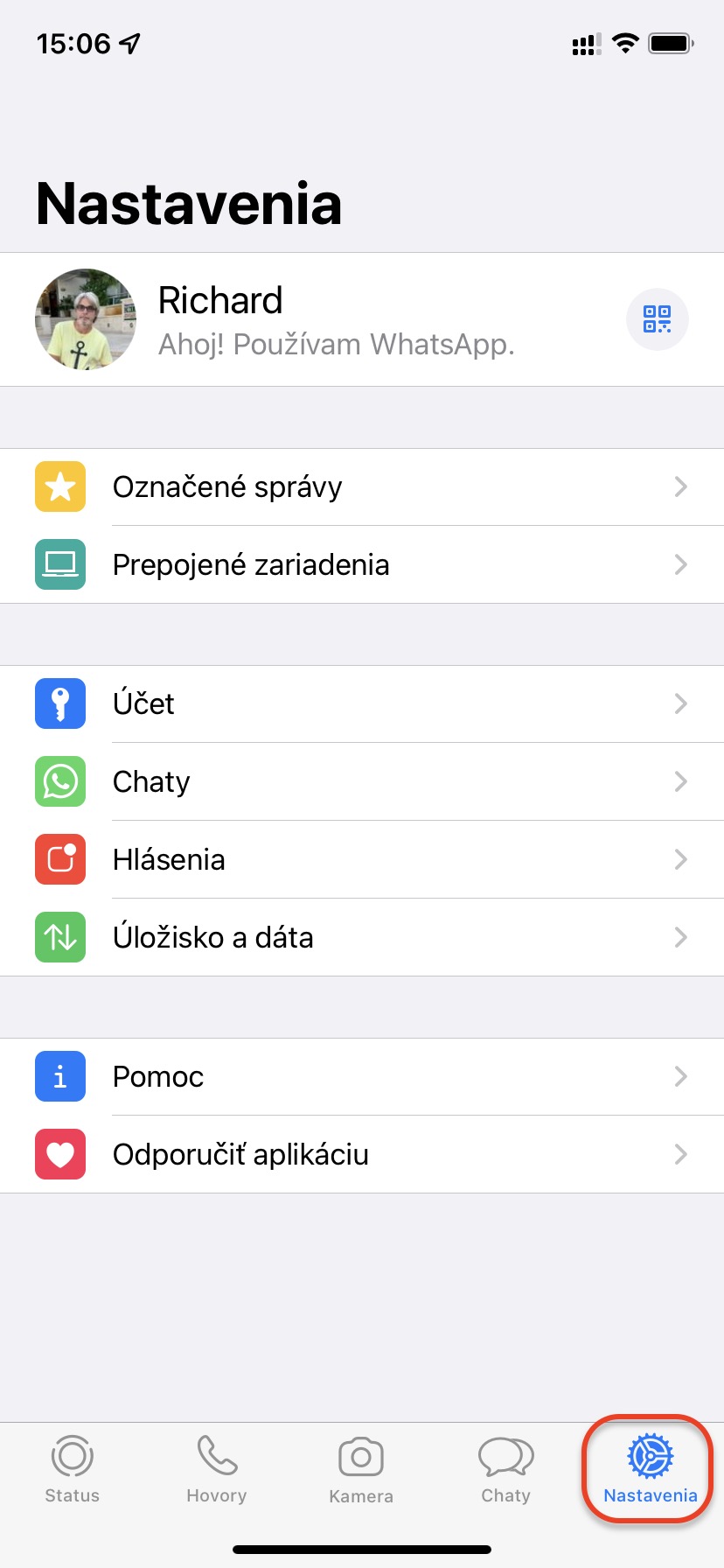Switch to the Chaty tab in bottom bar
This screenshot has height=1568, width=724.
click(506, 1470)
